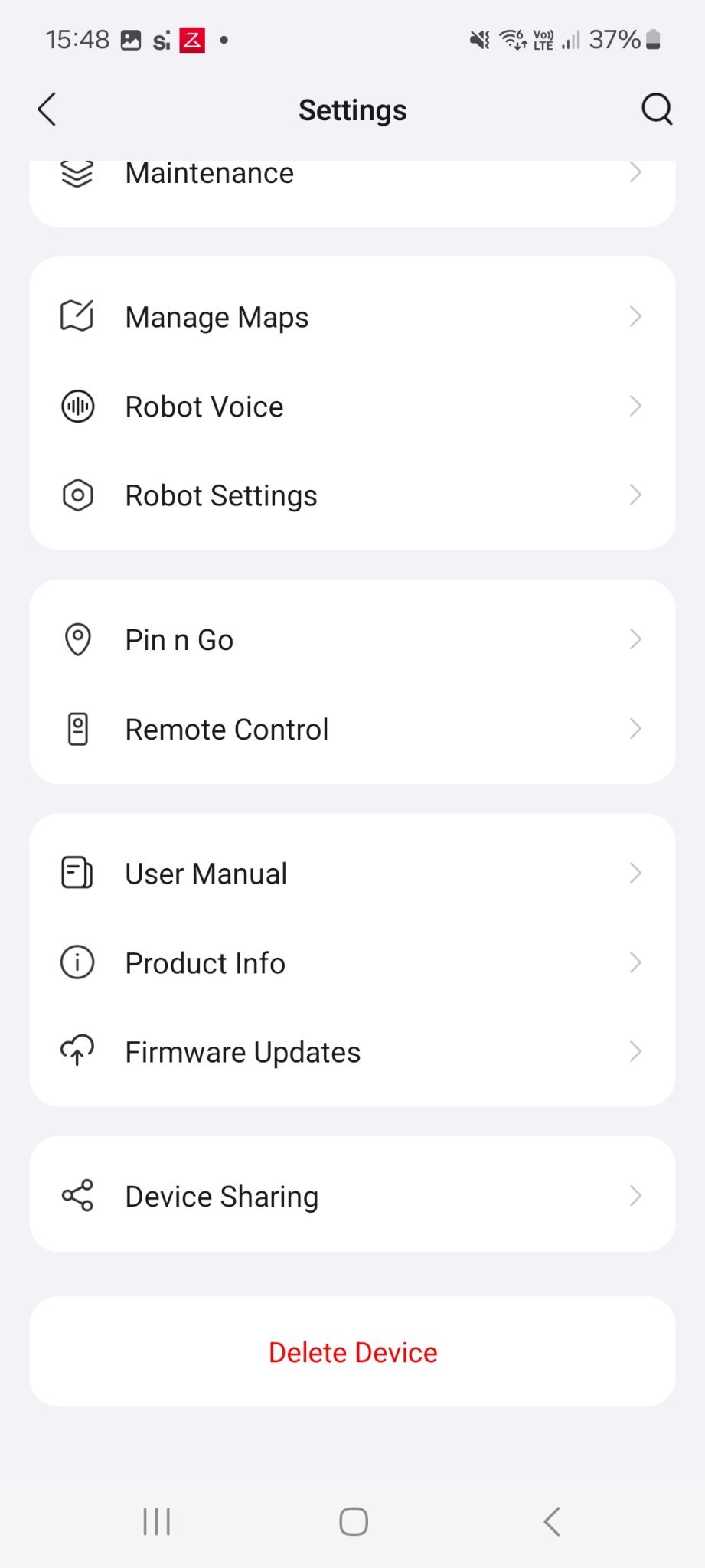Go back from the Settings screen
Screen dimensions: 705x1568
coord(47,109)
